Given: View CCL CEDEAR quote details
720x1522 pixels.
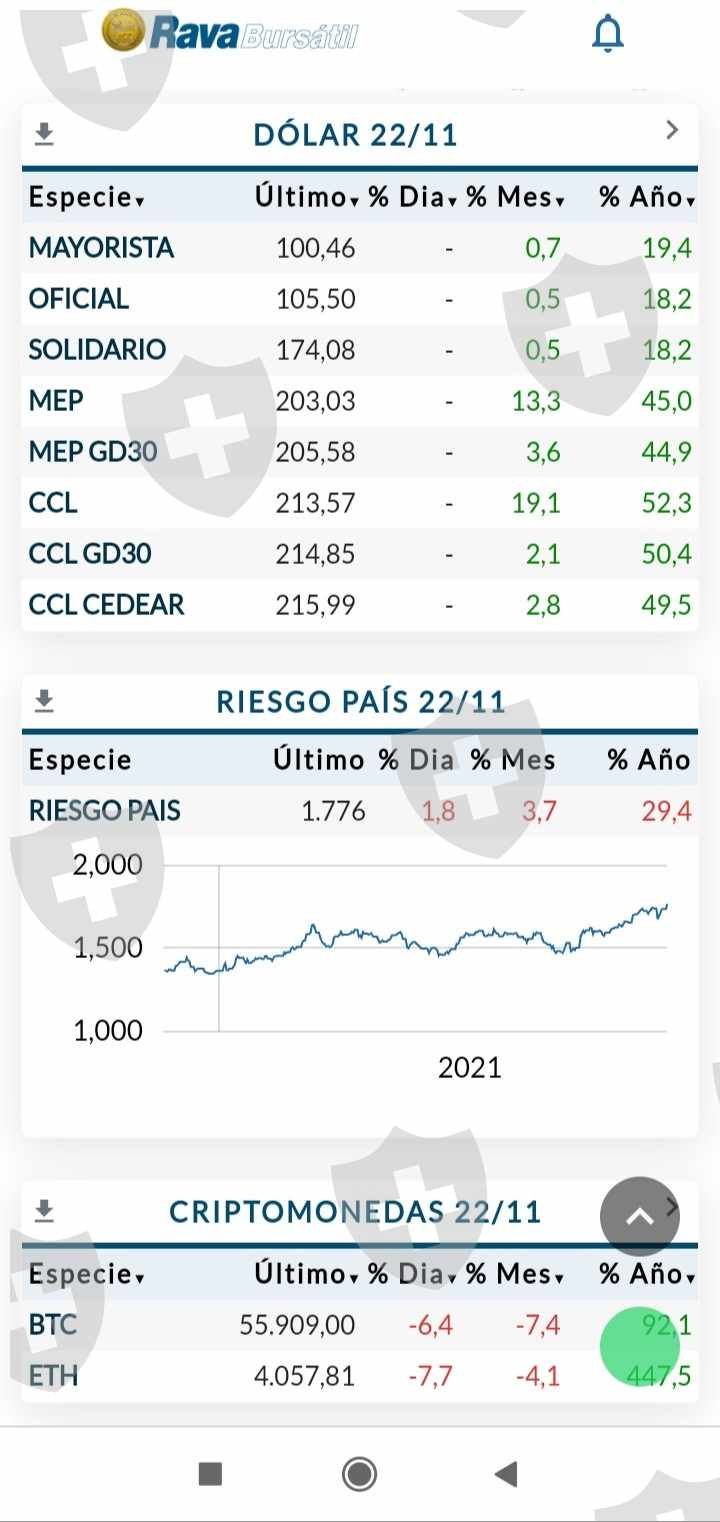Looking at the screenshot, I should click(x=106, y=605).
